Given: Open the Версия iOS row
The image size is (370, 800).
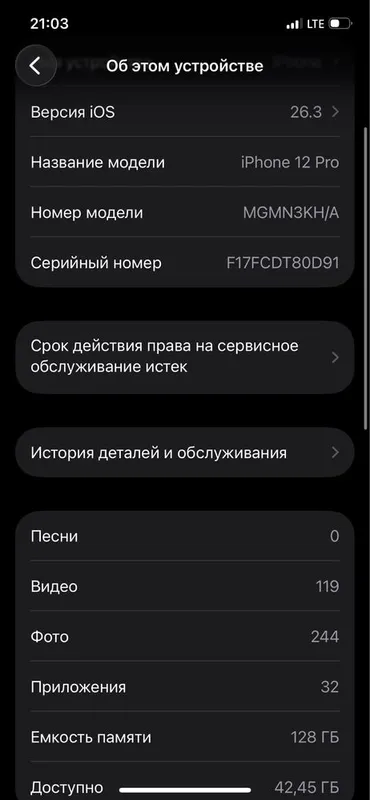Looking at the screenshot, I should [185, 112].
